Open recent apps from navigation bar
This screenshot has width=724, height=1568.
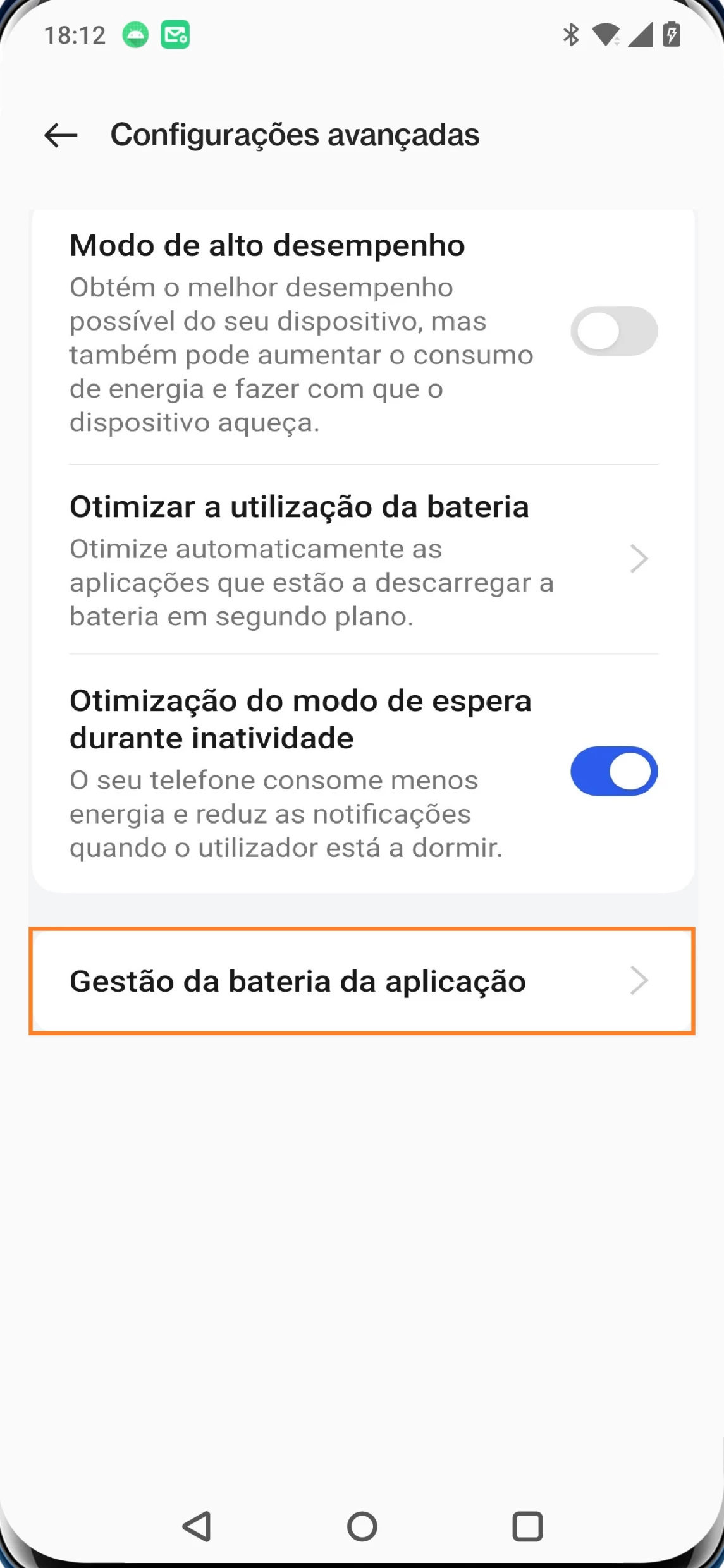point(527,1527)
